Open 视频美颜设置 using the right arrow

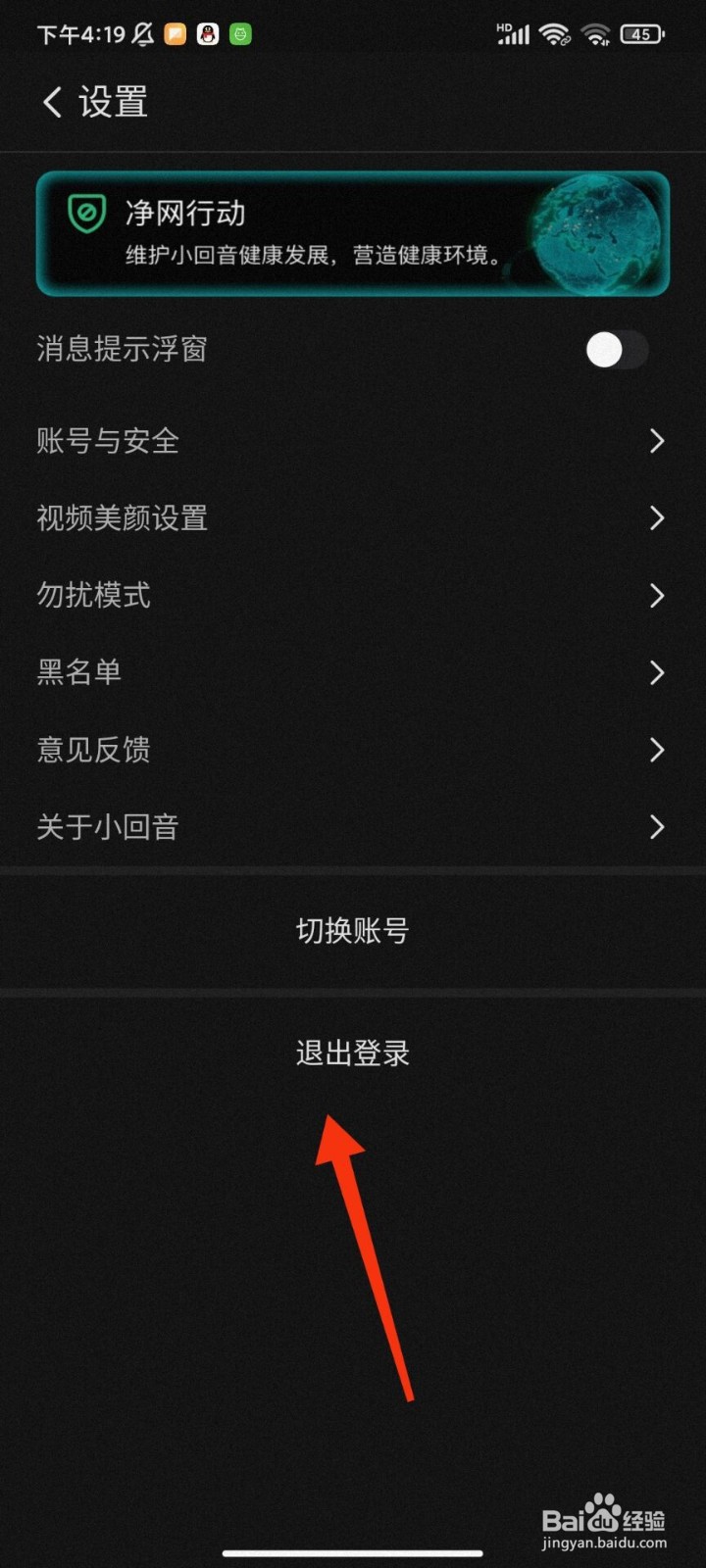pyautogui.click(x=657, y=518)
